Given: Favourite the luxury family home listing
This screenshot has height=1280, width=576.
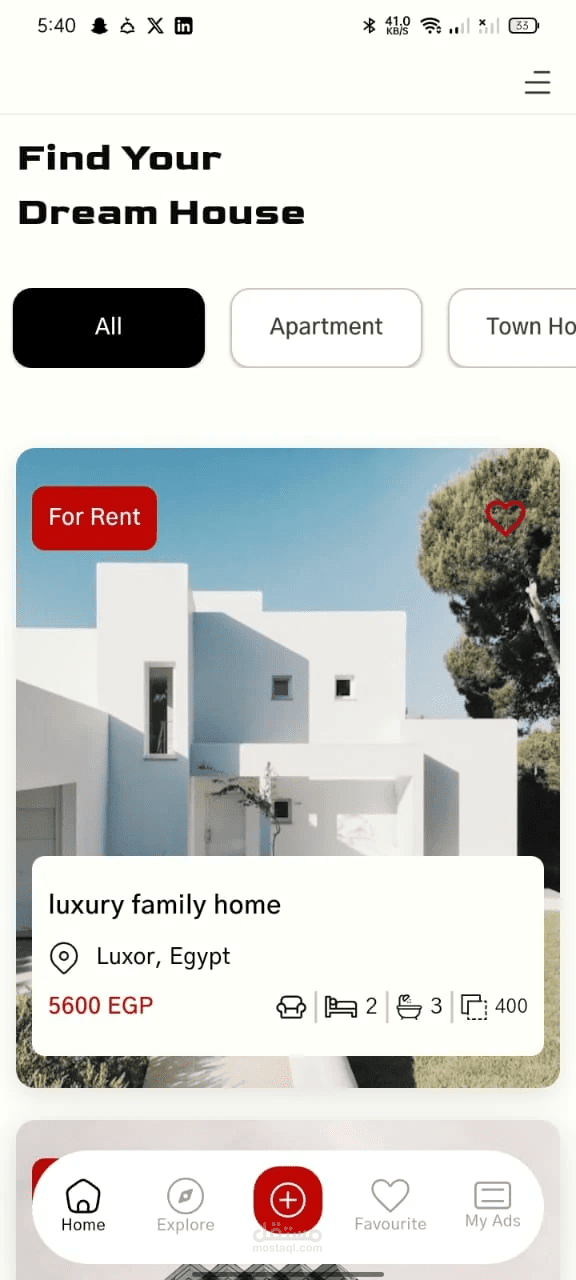Looking at the screenshot, I should [x=505, y=517].
